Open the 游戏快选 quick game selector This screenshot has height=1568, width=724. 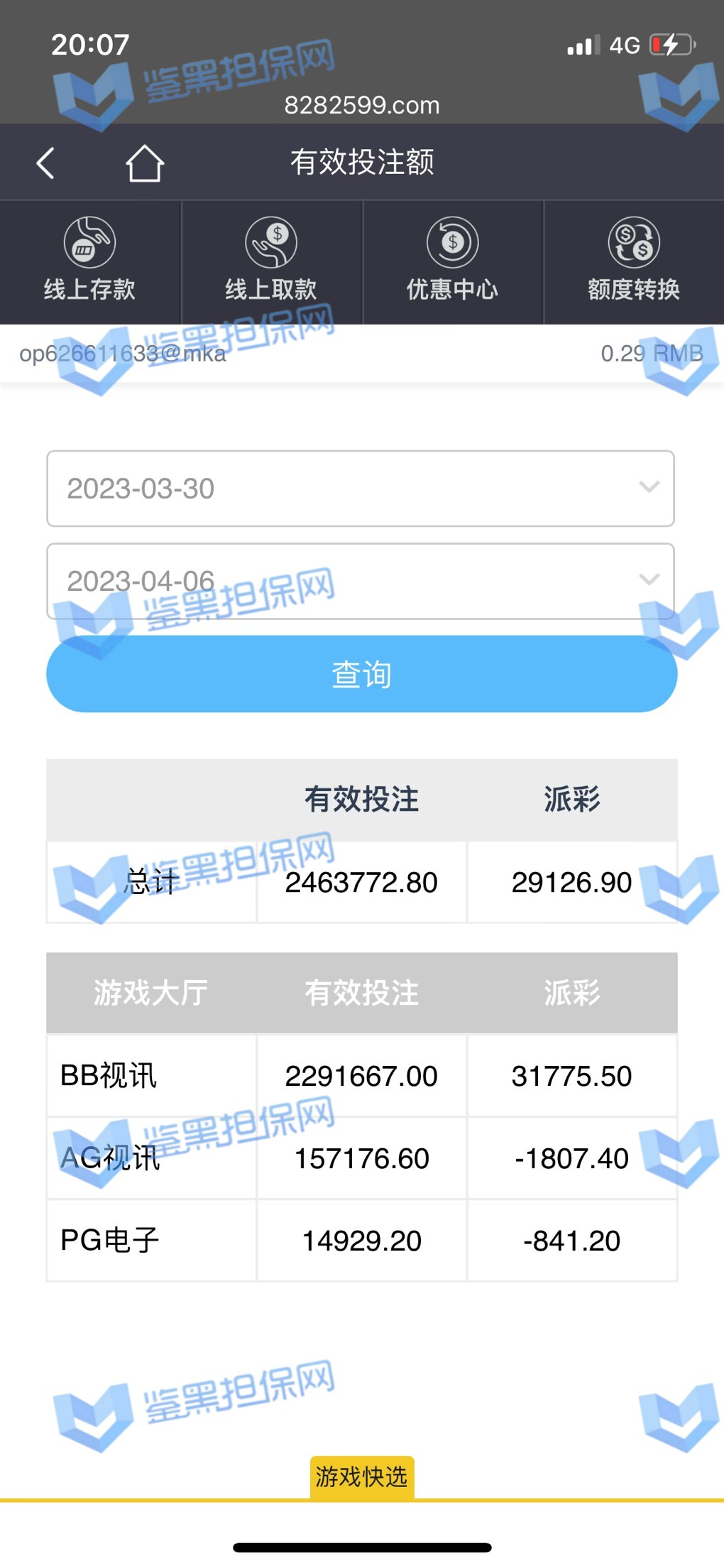pos(361,1476)
